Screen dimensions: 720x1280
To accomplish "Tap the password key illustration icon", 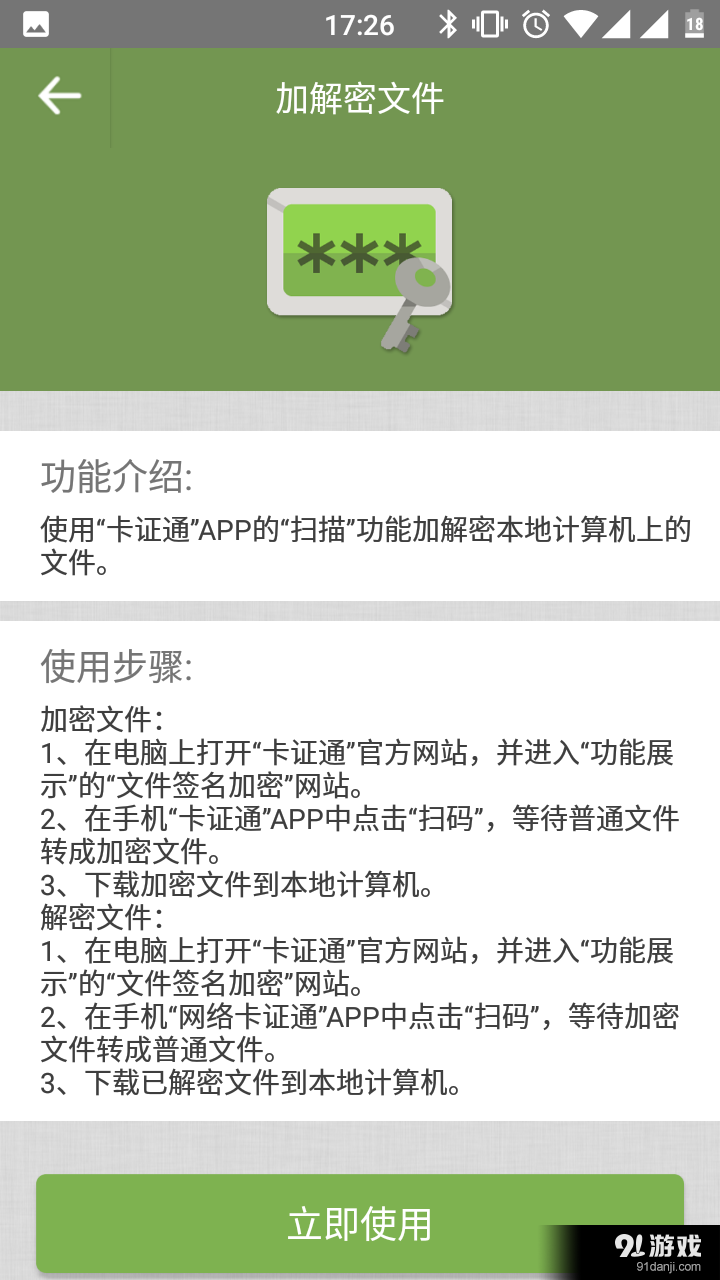I will (x=360, y=265).
